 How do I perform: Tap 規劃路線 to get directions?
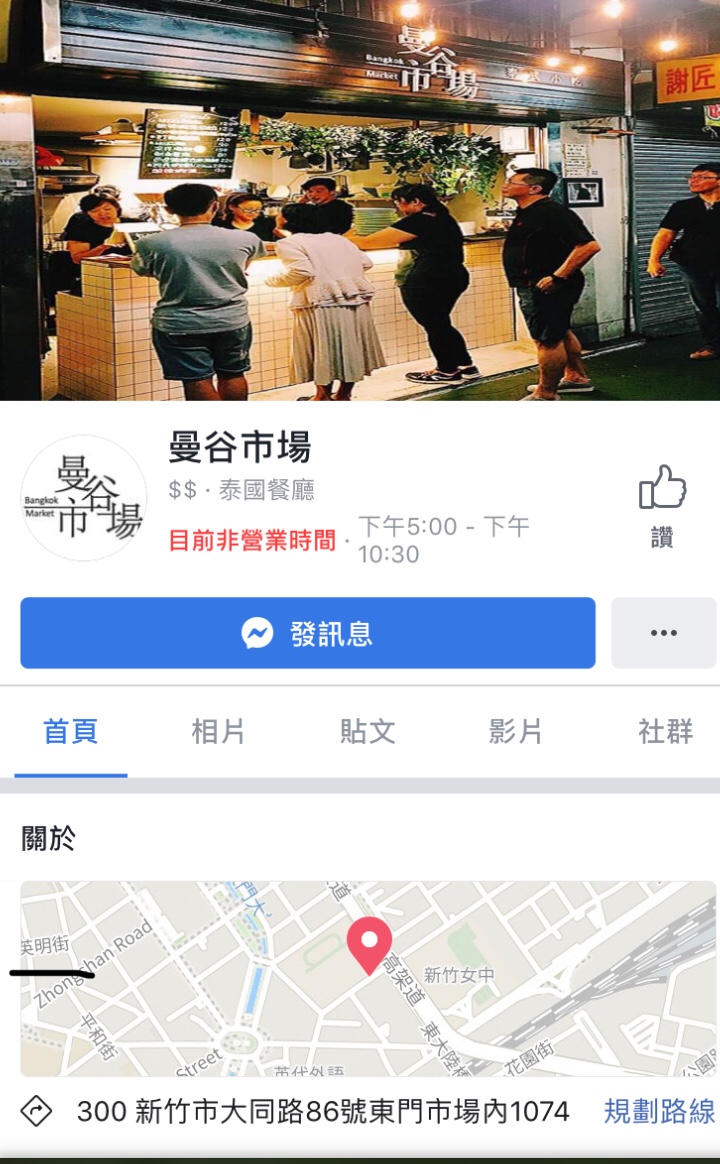coord(659,1111)
